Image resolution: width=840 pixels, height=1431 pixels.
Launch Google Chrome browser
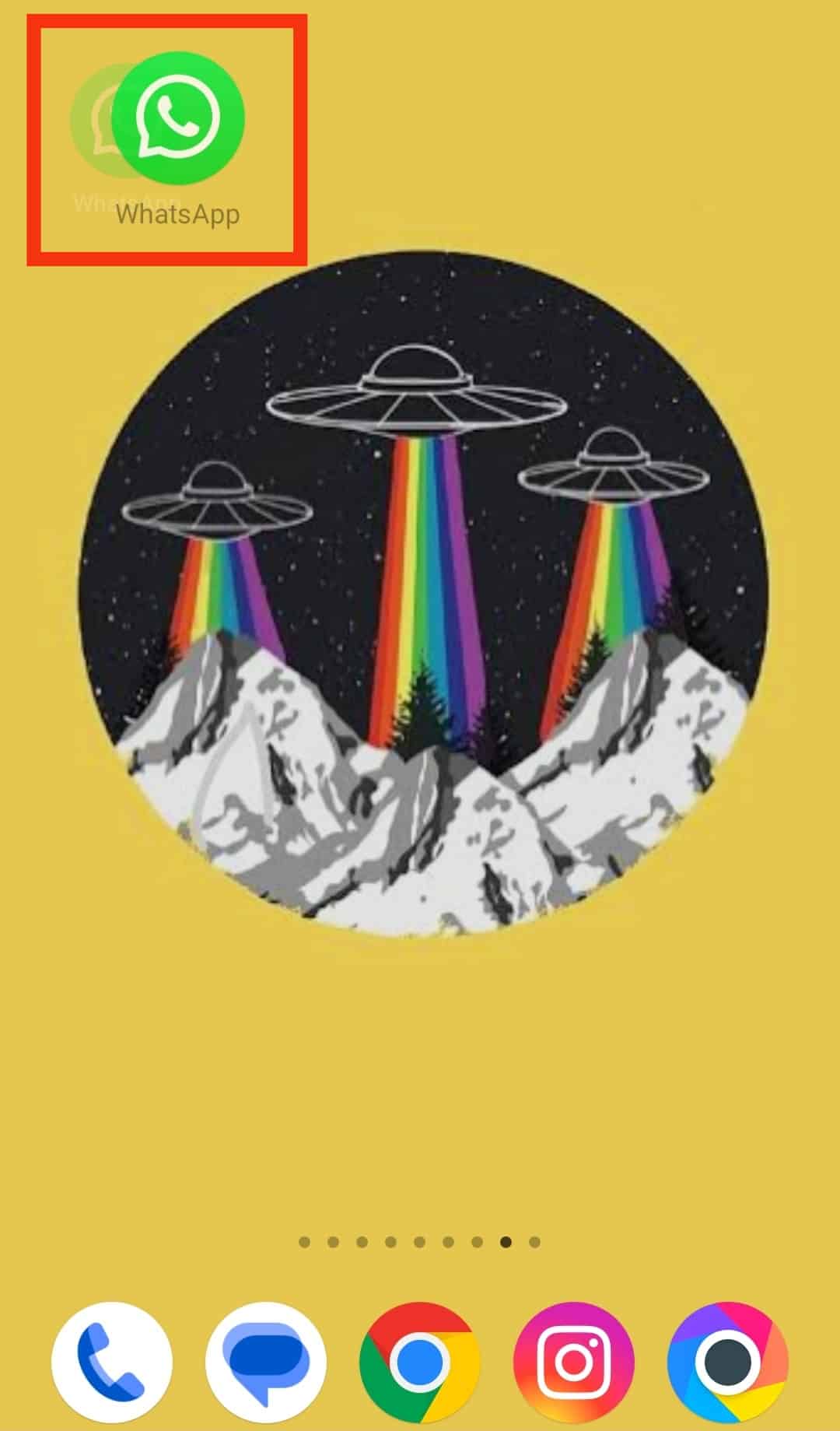point(420,1363)
